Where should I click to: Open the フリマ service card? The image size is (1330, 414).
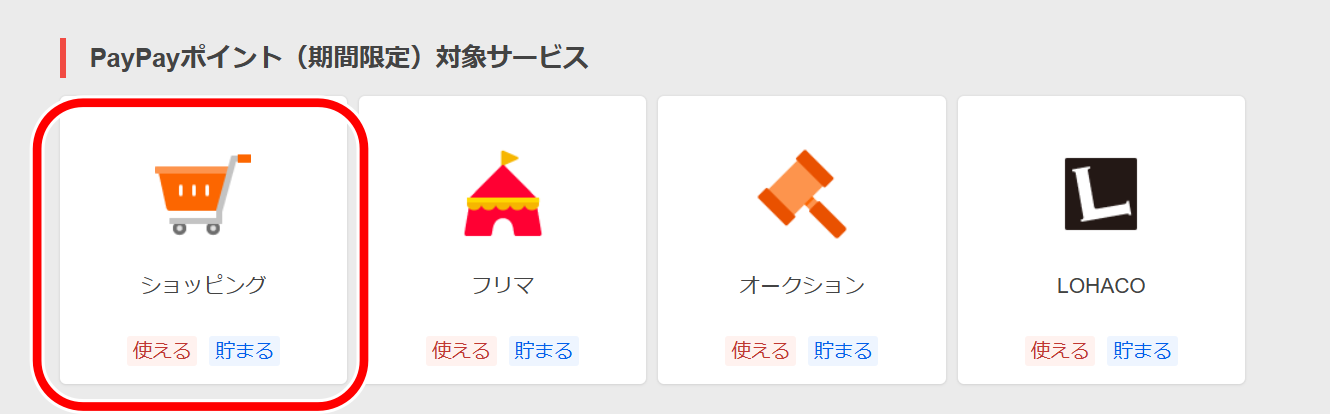[x=502, y=240]
